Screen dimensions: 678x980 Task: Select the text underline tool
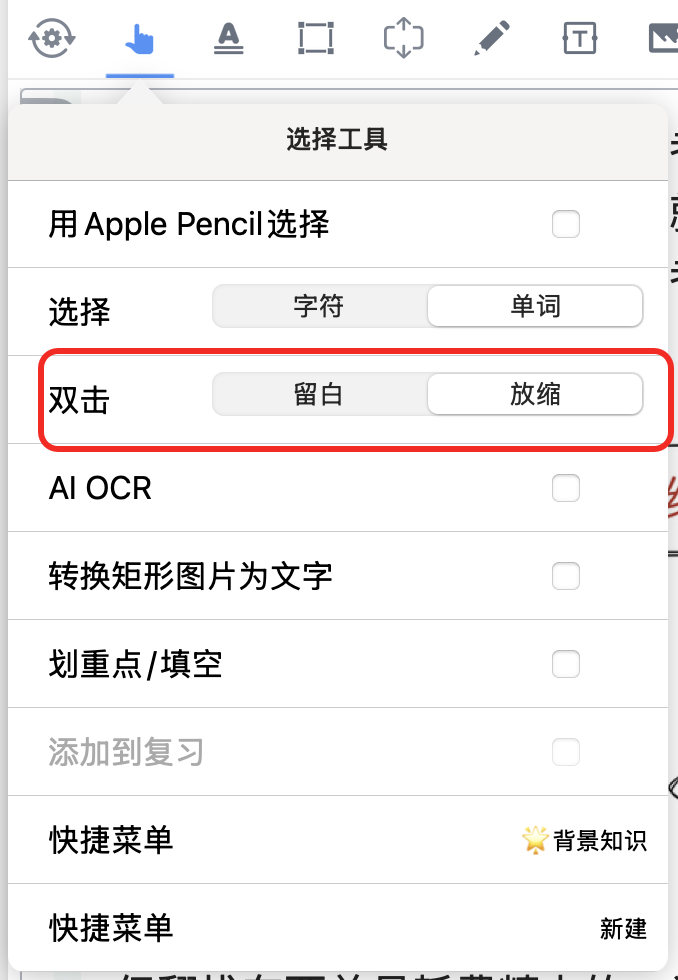[x=229, y=38]
